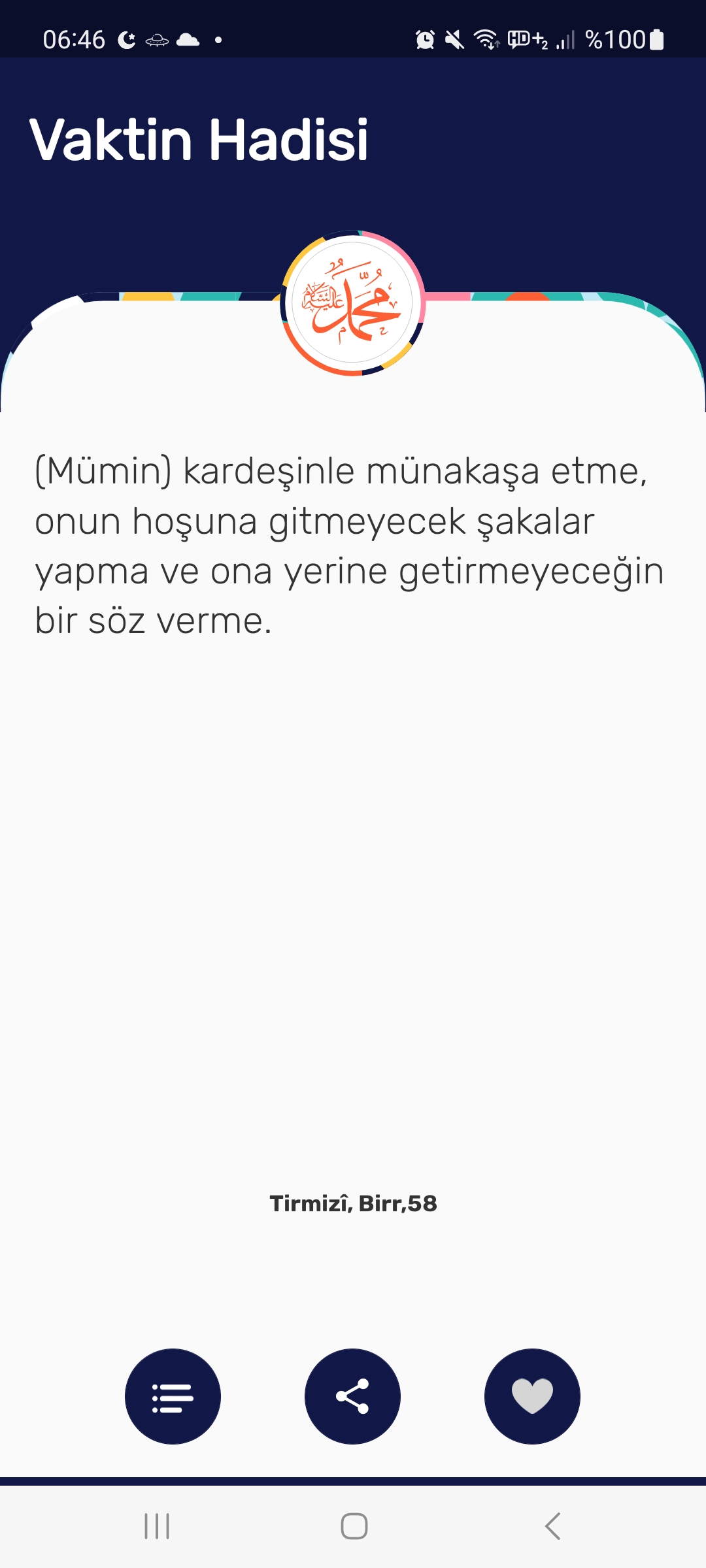Open the hadith list button
The height and width of the screenshot is (1568, 706).
tap(173, 1396)
